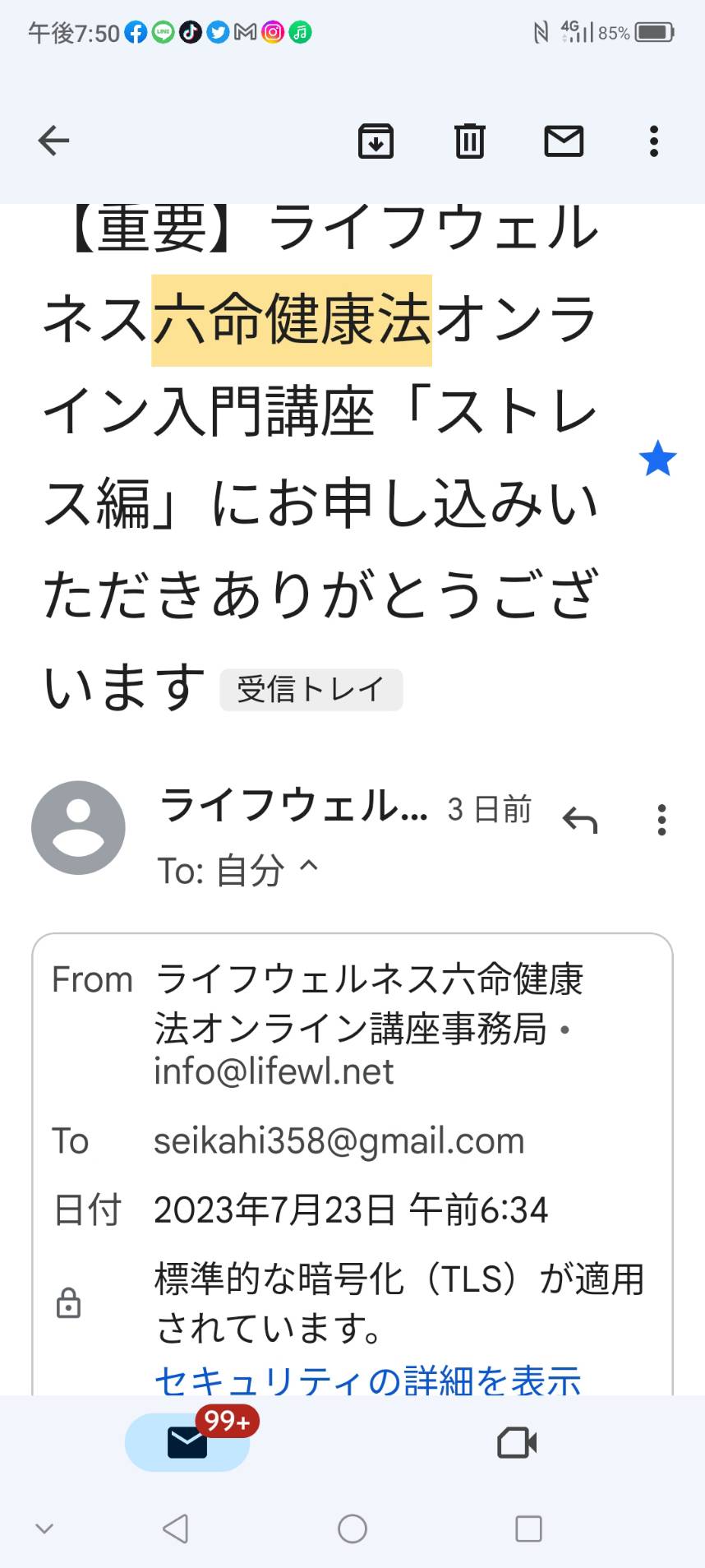Mark email as unread
The height and width of the screenshot is (1568, 705).
click(x=564, y=141)
